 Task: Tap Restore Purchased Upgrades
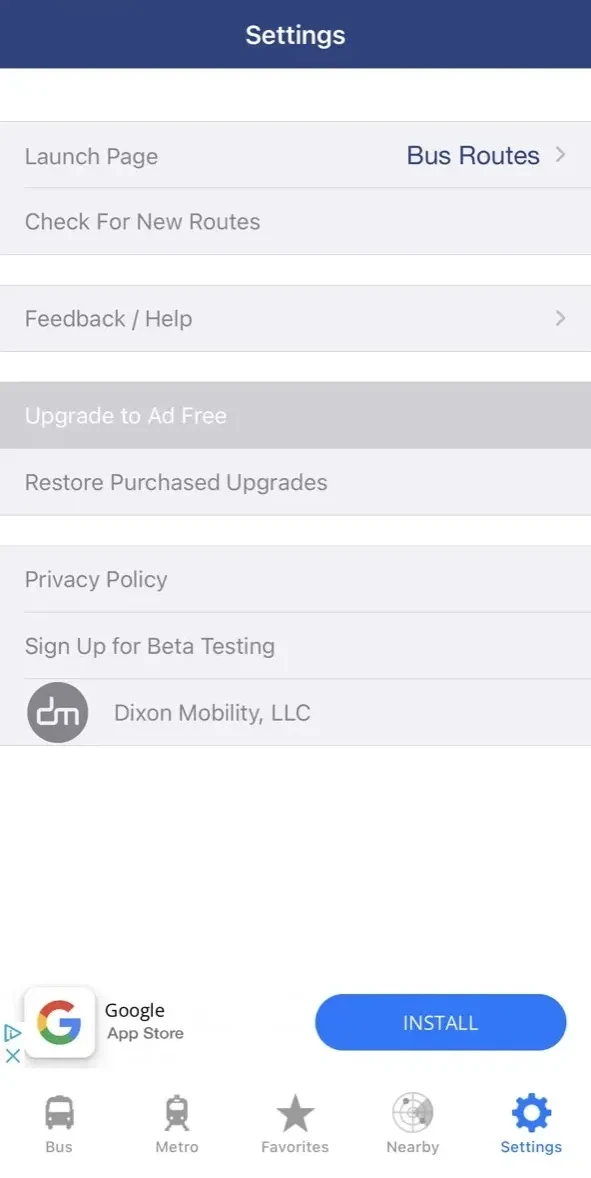tap(295, 482)
